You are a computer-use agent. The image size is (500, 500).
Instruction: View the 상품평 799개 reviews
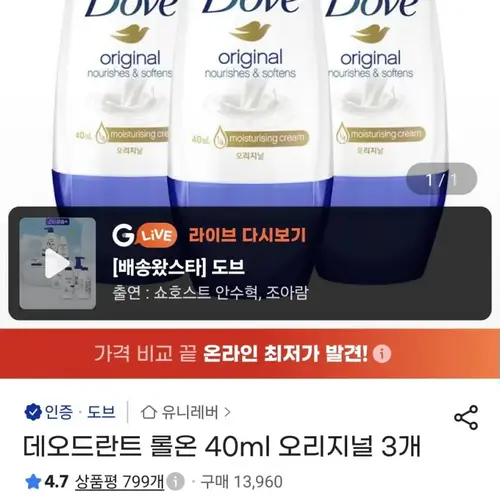tap(120, 482)
